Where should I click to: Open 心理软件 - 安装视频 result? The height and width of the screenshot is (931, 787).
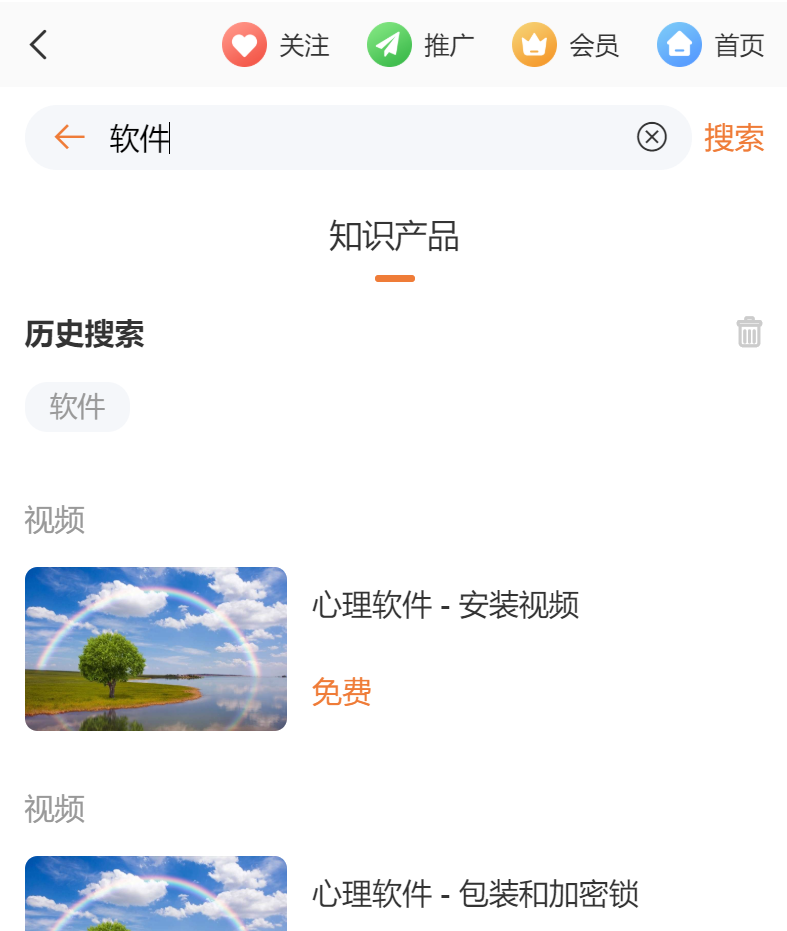[x=445, y=605]
